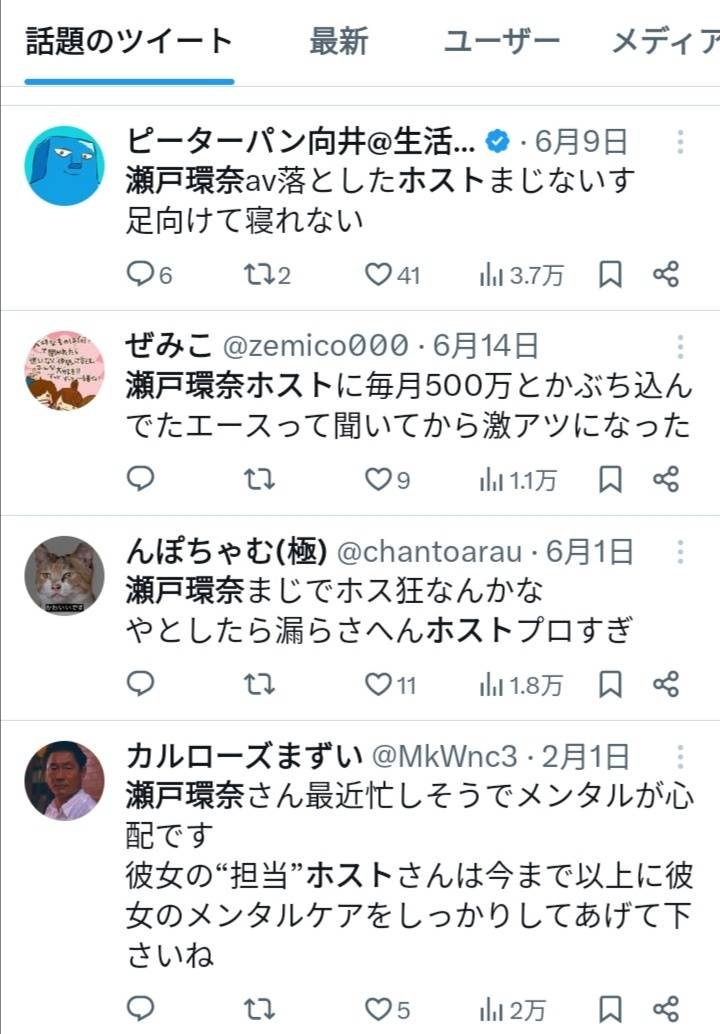Open the メディア tab

[664, 42]
